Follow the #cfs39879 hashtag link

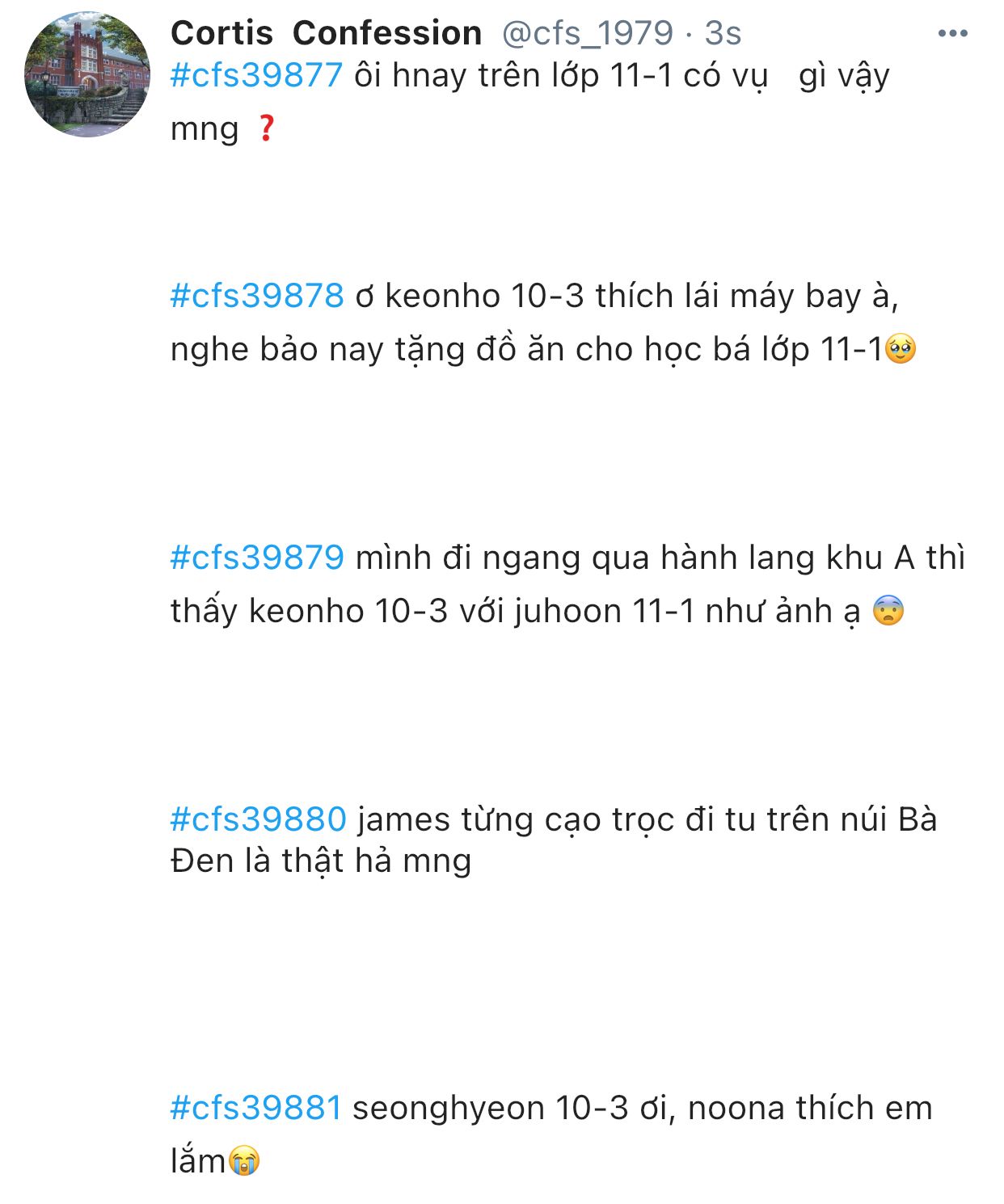tap(257, 558)
